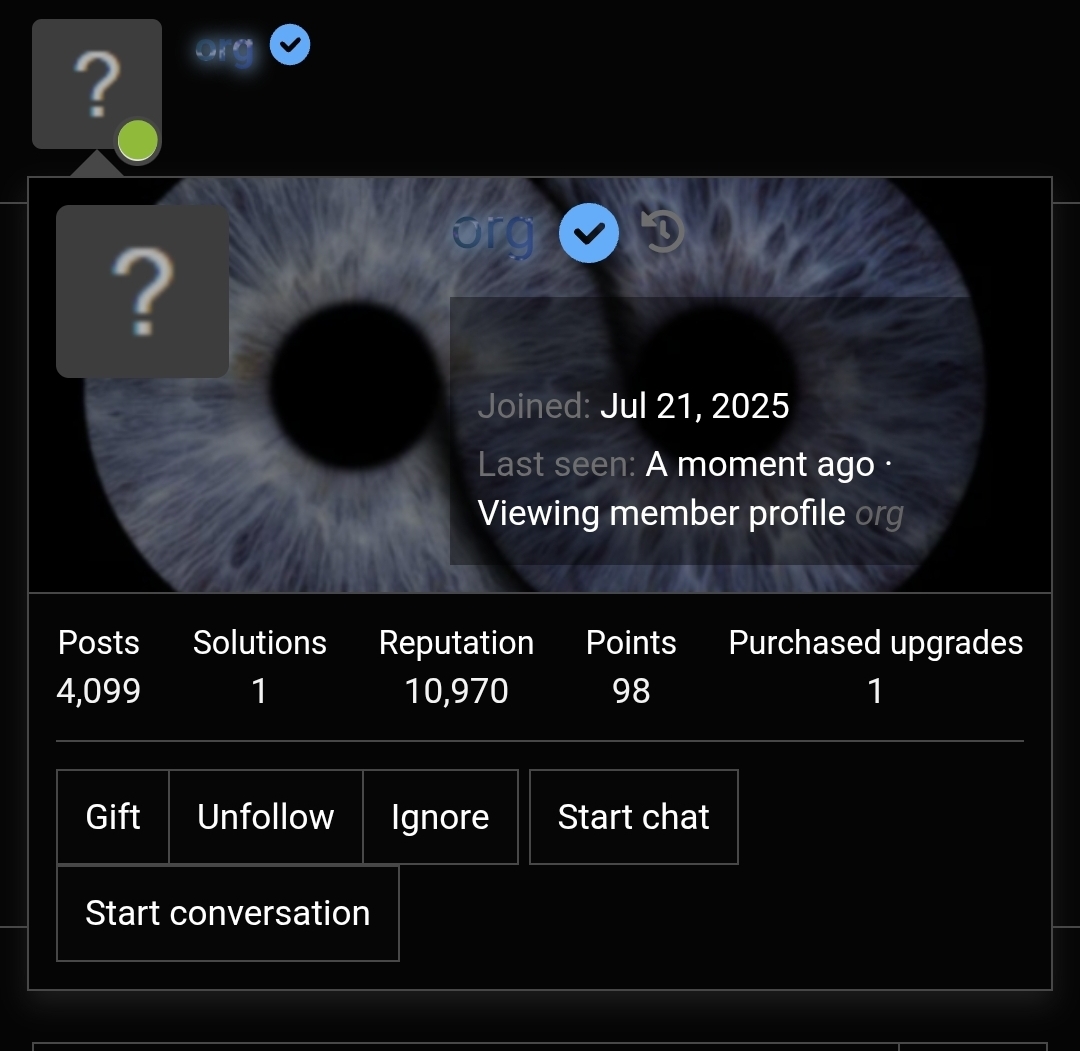
Task: Tap the small avatar with green online dot
Action: pyautogui.click(x=97, y=84)
